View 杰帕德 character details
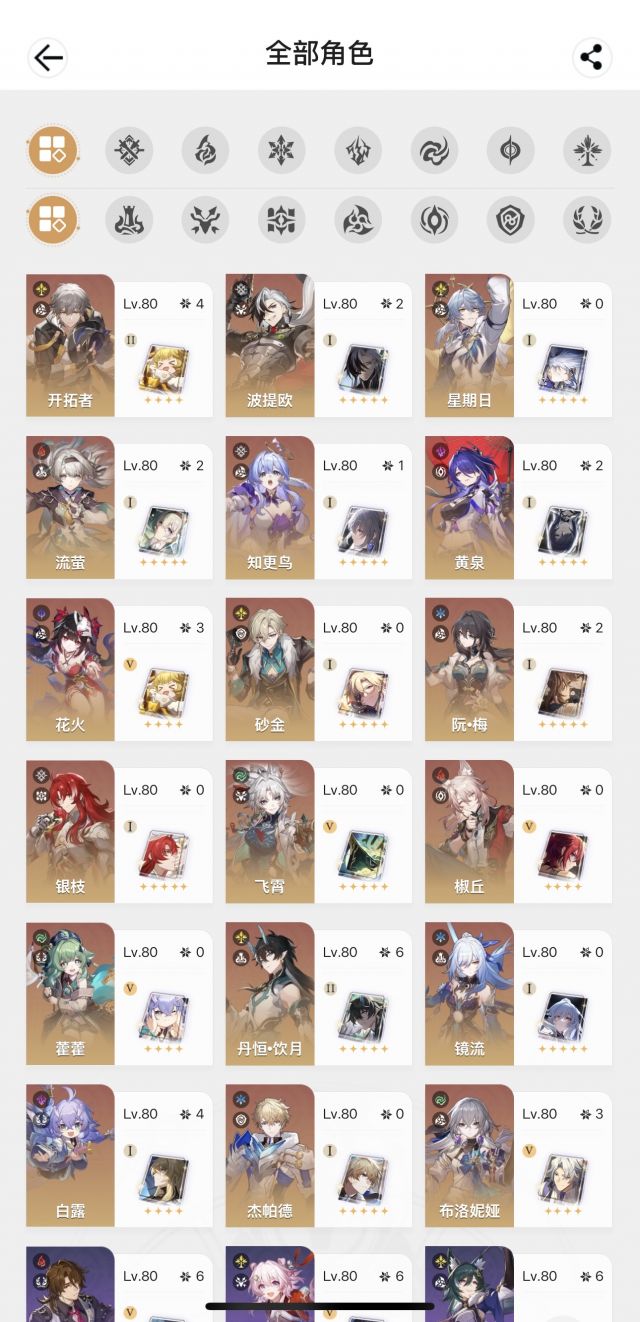 (318, 1156)
